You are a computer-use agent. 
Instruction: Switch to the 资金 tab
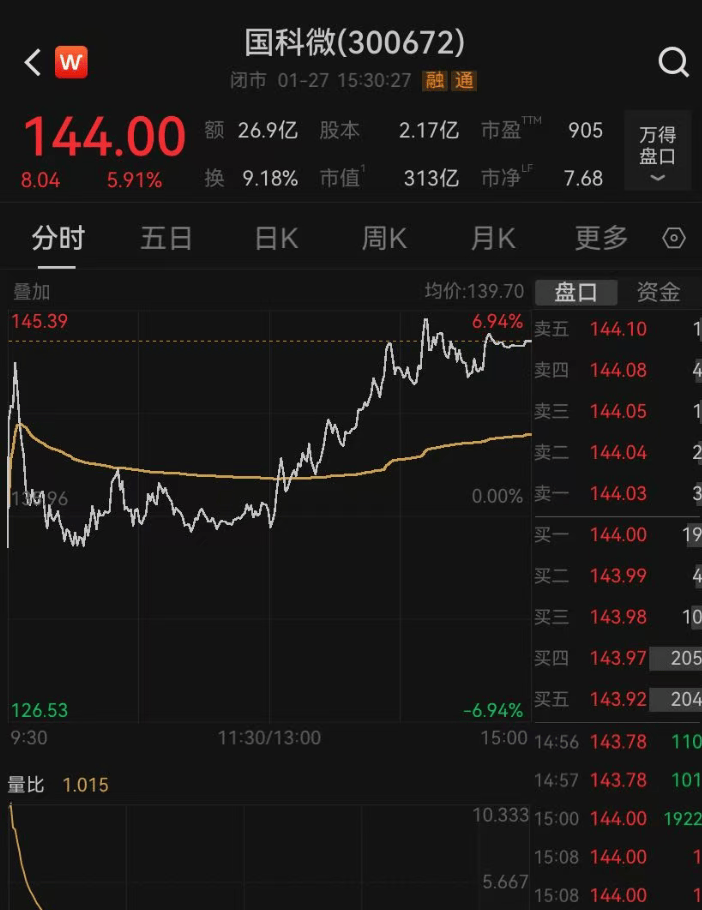[658, 292]
